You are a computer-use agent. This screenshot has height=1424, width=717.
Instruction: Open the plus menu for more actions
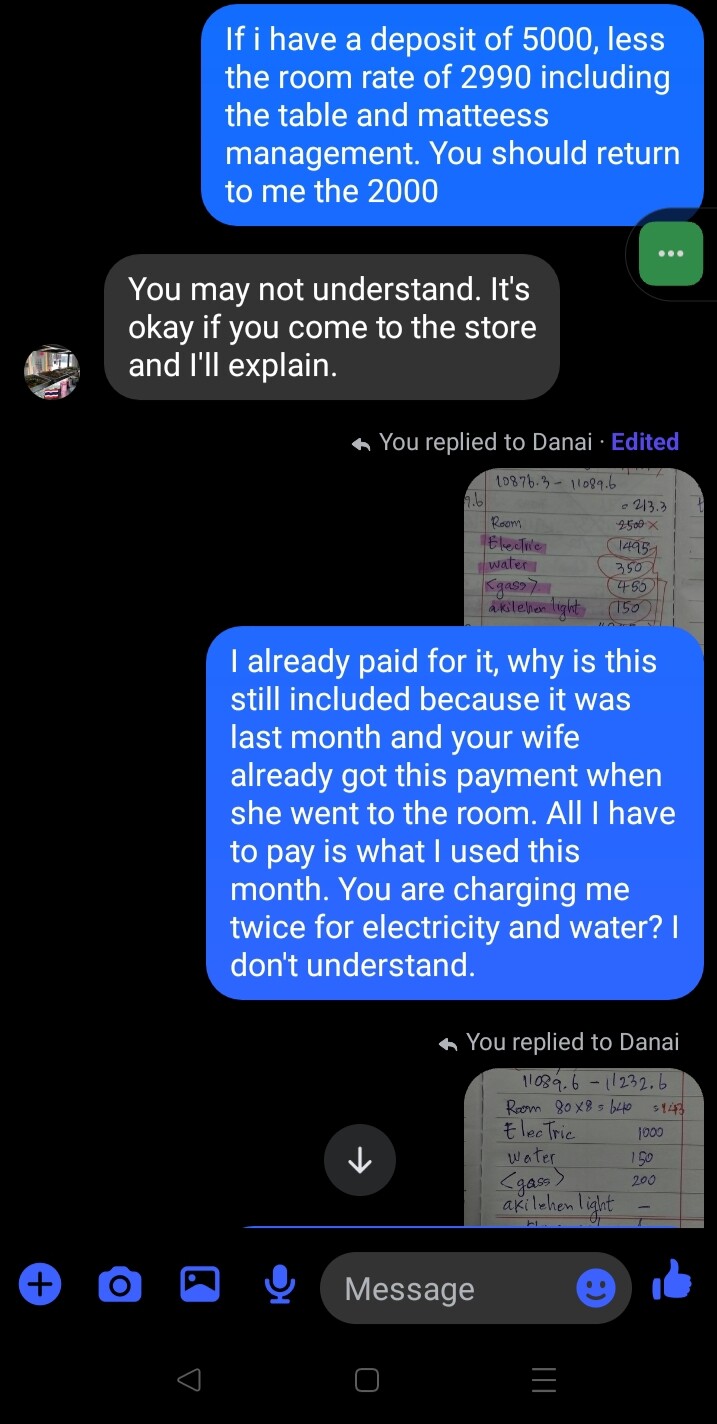tap(40, 1284)
